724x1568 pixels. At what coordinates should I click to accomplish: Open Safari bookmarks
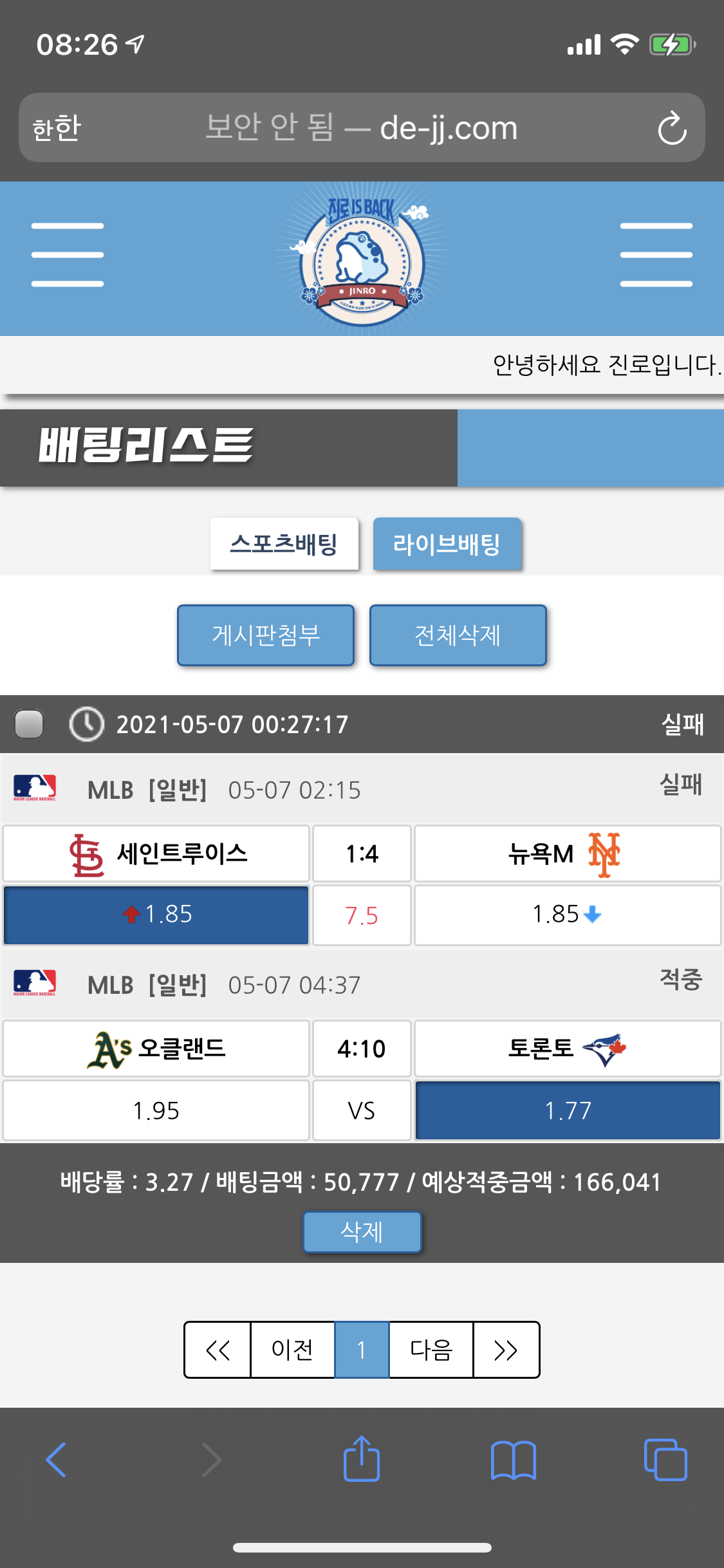(x=513, y=1459)
